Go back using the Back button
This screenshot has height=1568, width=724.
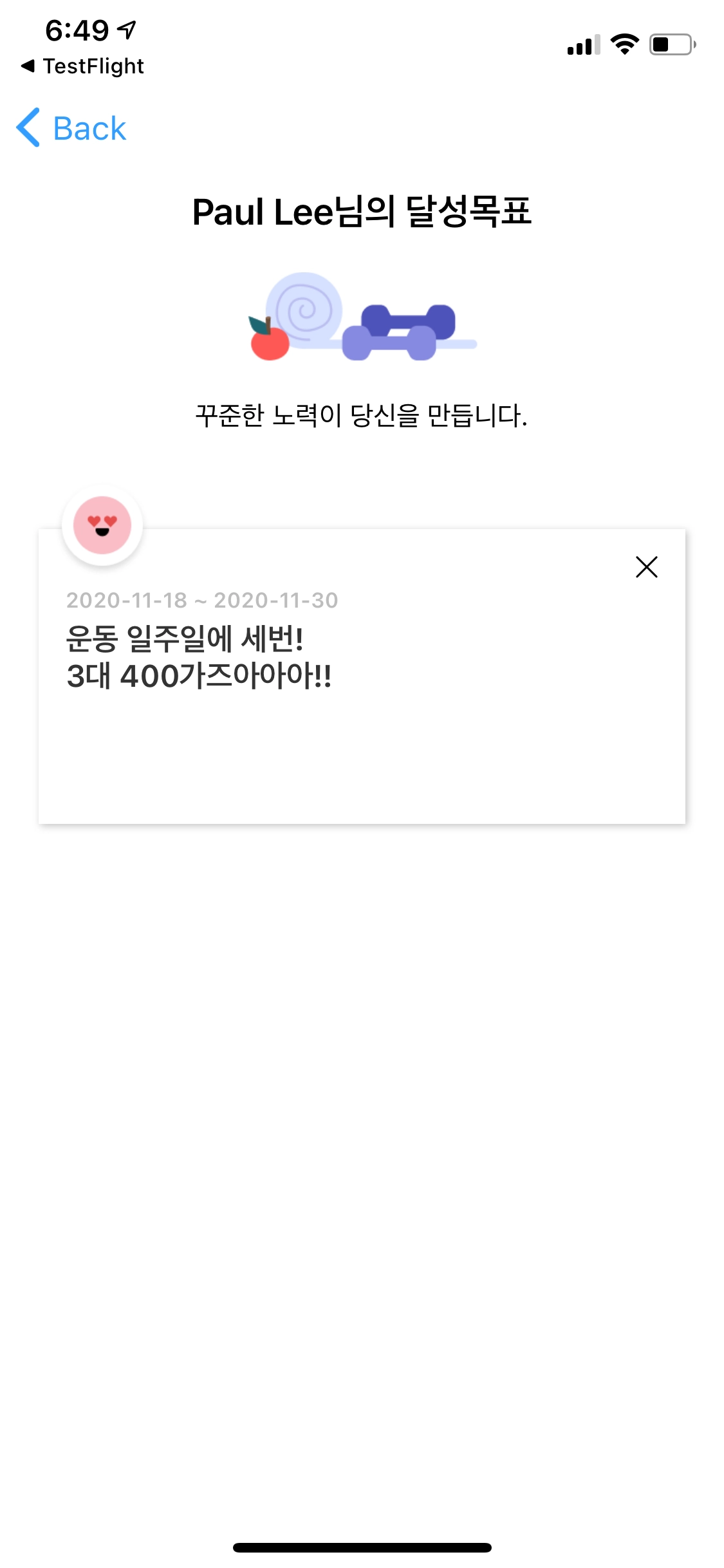tap(72, 128)
